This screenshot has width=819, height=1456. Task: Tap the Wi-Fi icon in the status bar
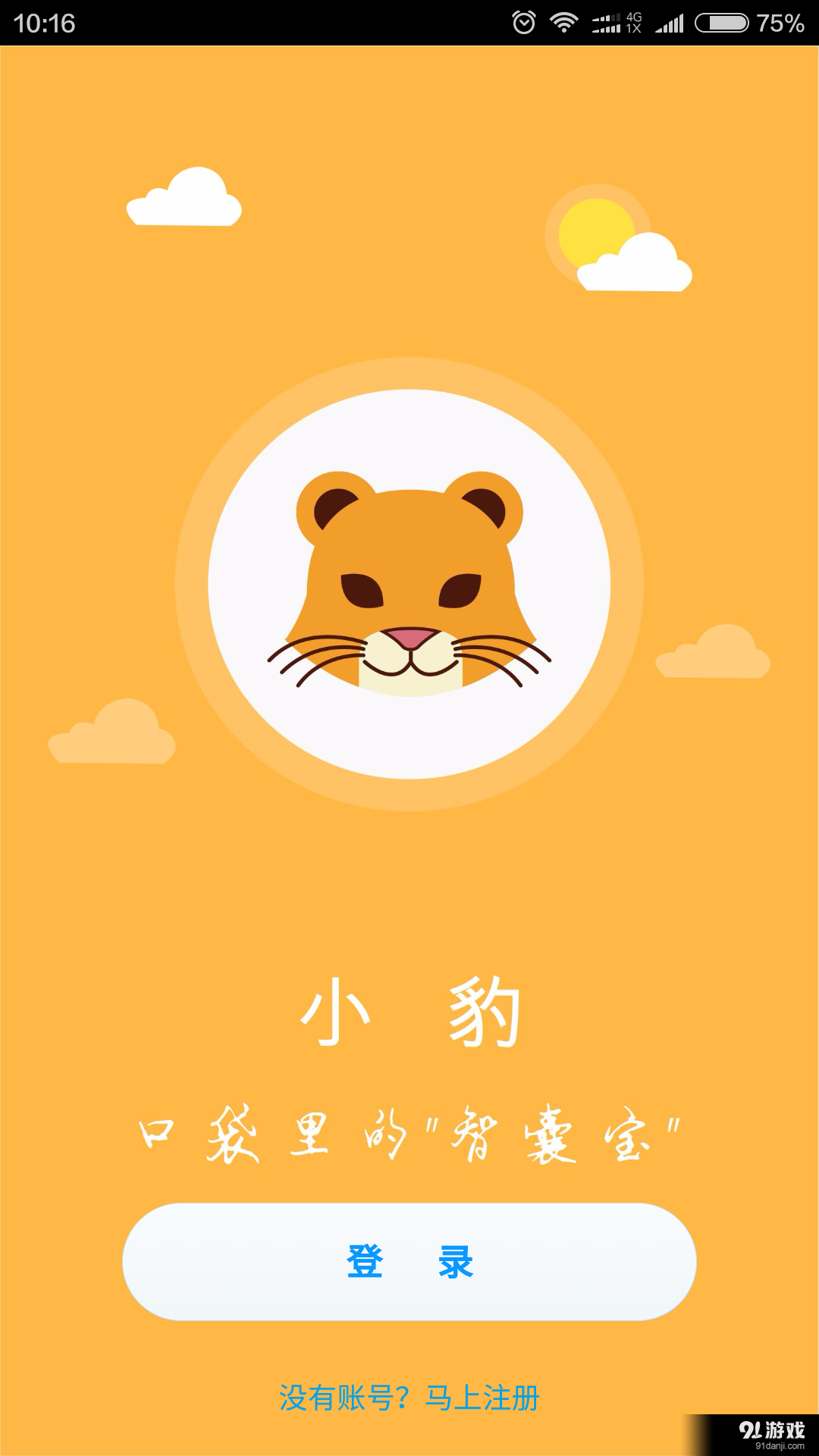(x=565, y=21)
